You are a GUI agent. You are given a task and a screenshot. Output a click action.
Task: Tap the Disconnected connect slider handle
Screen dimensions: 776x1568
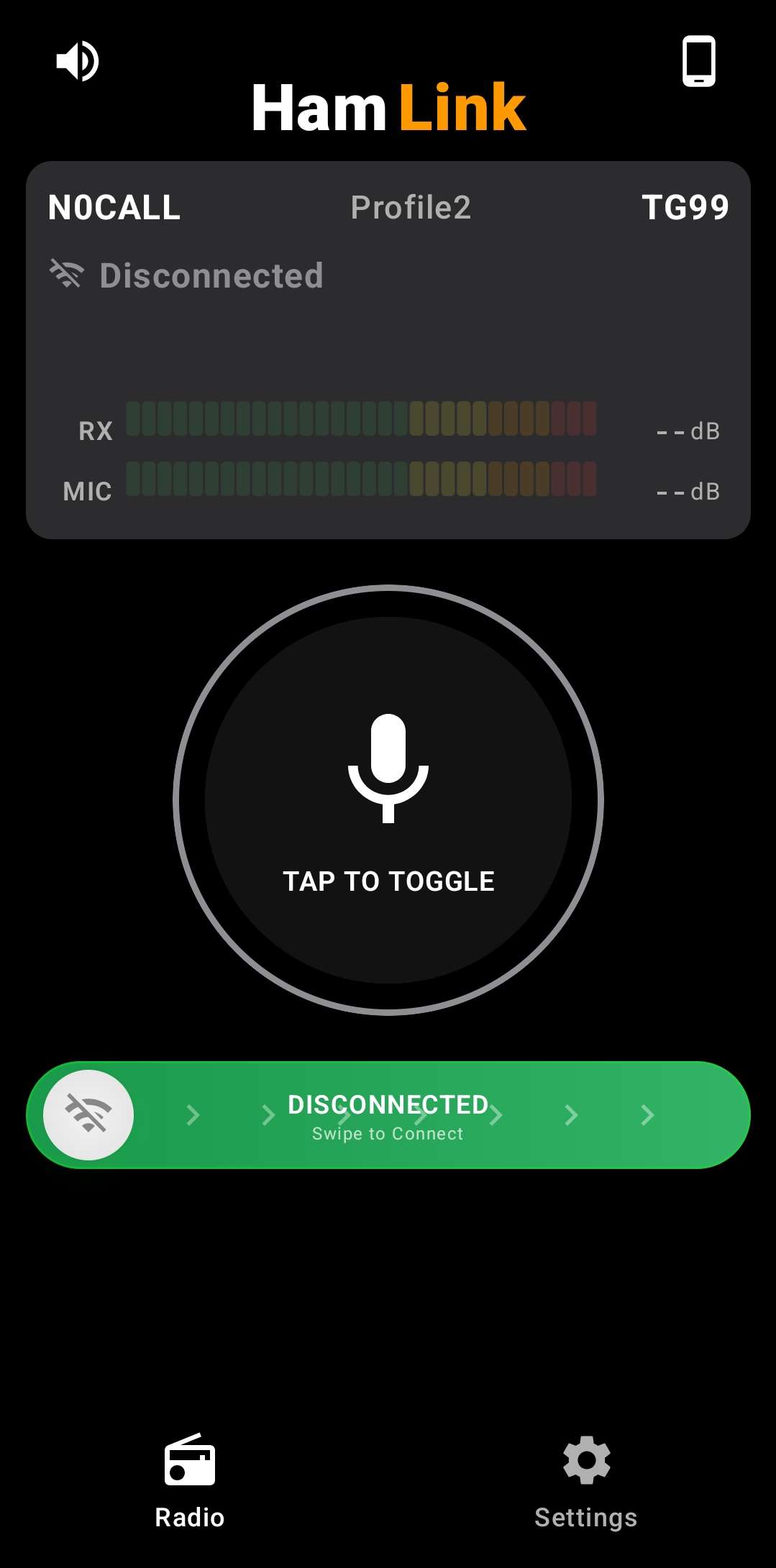(x=88, y=1114)
